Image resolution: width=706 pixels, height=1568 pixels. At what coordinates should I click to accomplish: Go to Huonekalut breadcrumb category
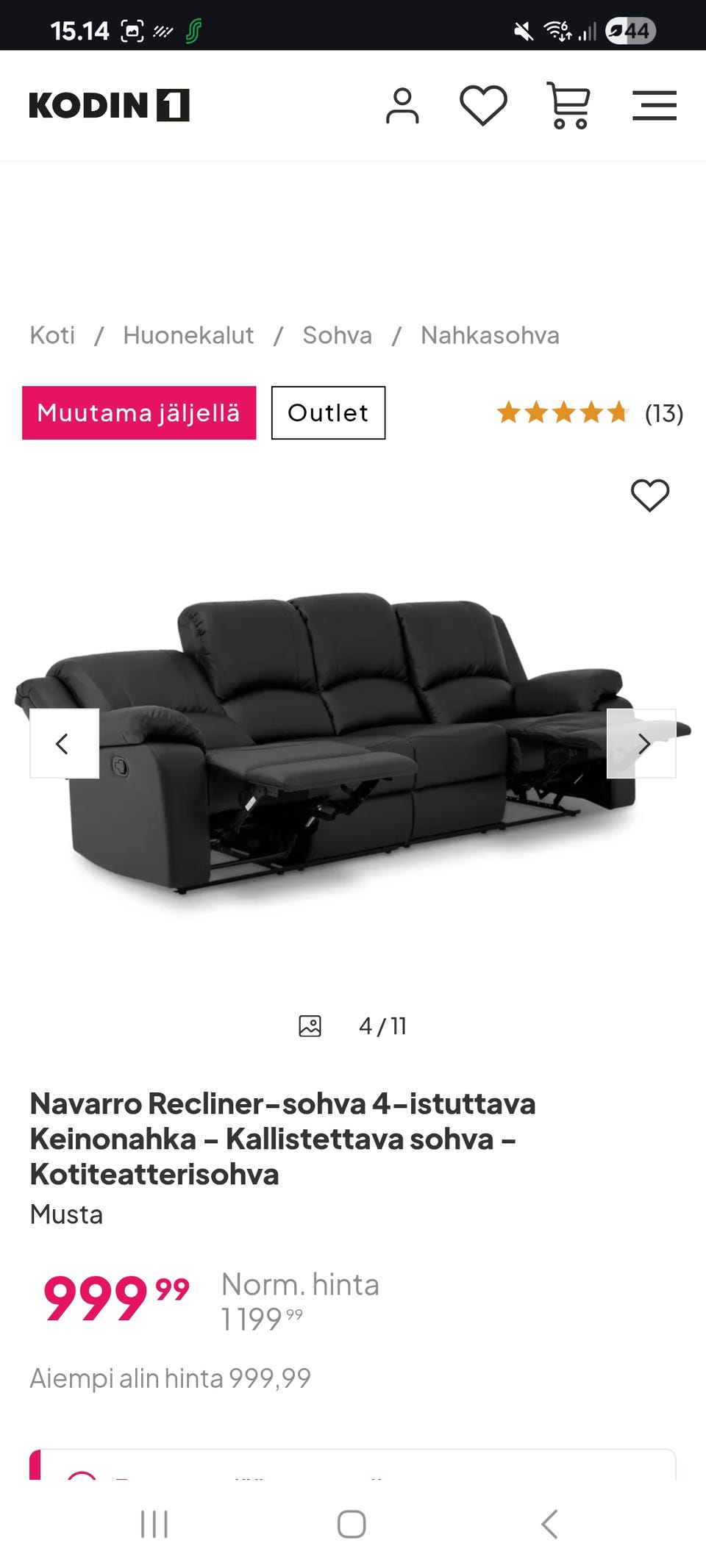click(x=189, y=335)
